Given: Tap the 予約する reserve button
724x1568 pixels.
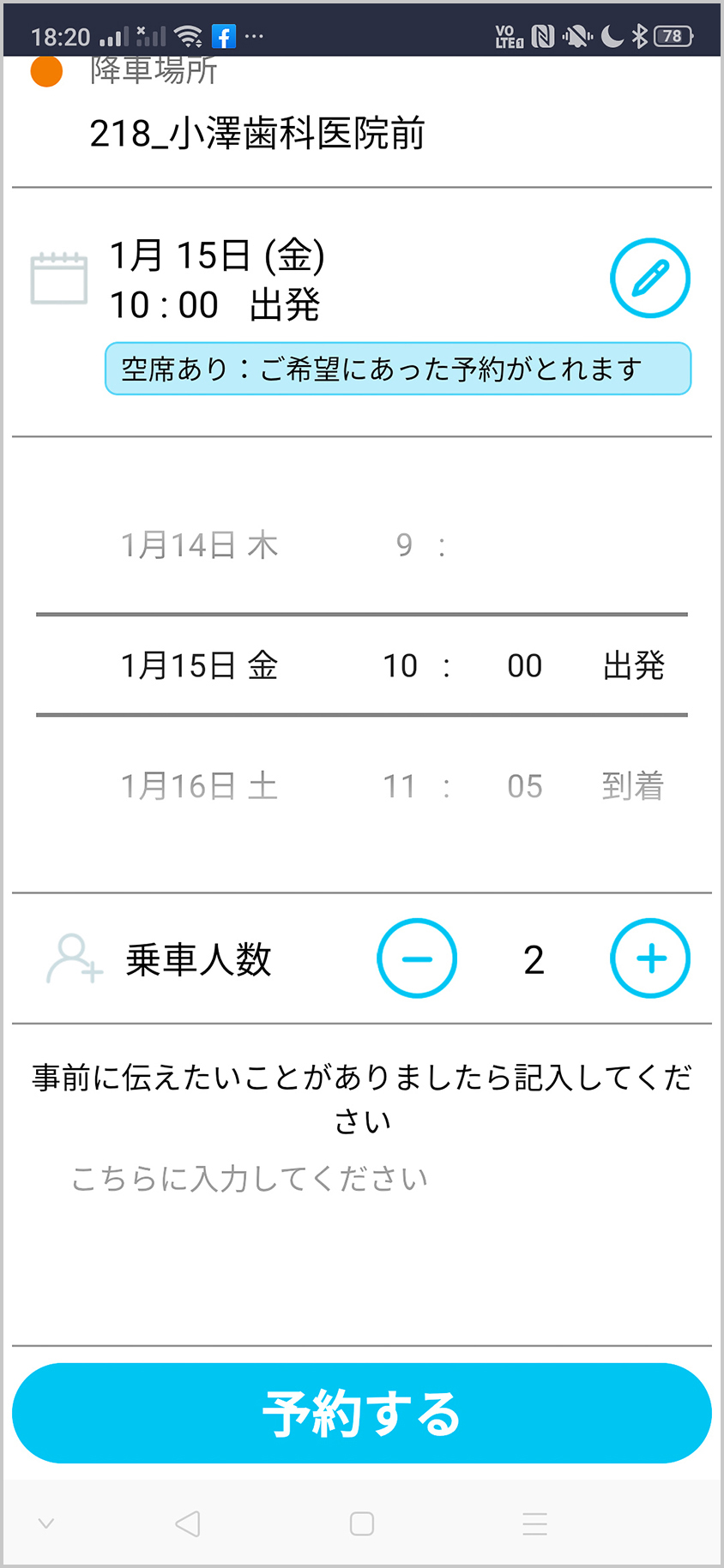Looking at the screenshot, I should tap(362, 1413).
